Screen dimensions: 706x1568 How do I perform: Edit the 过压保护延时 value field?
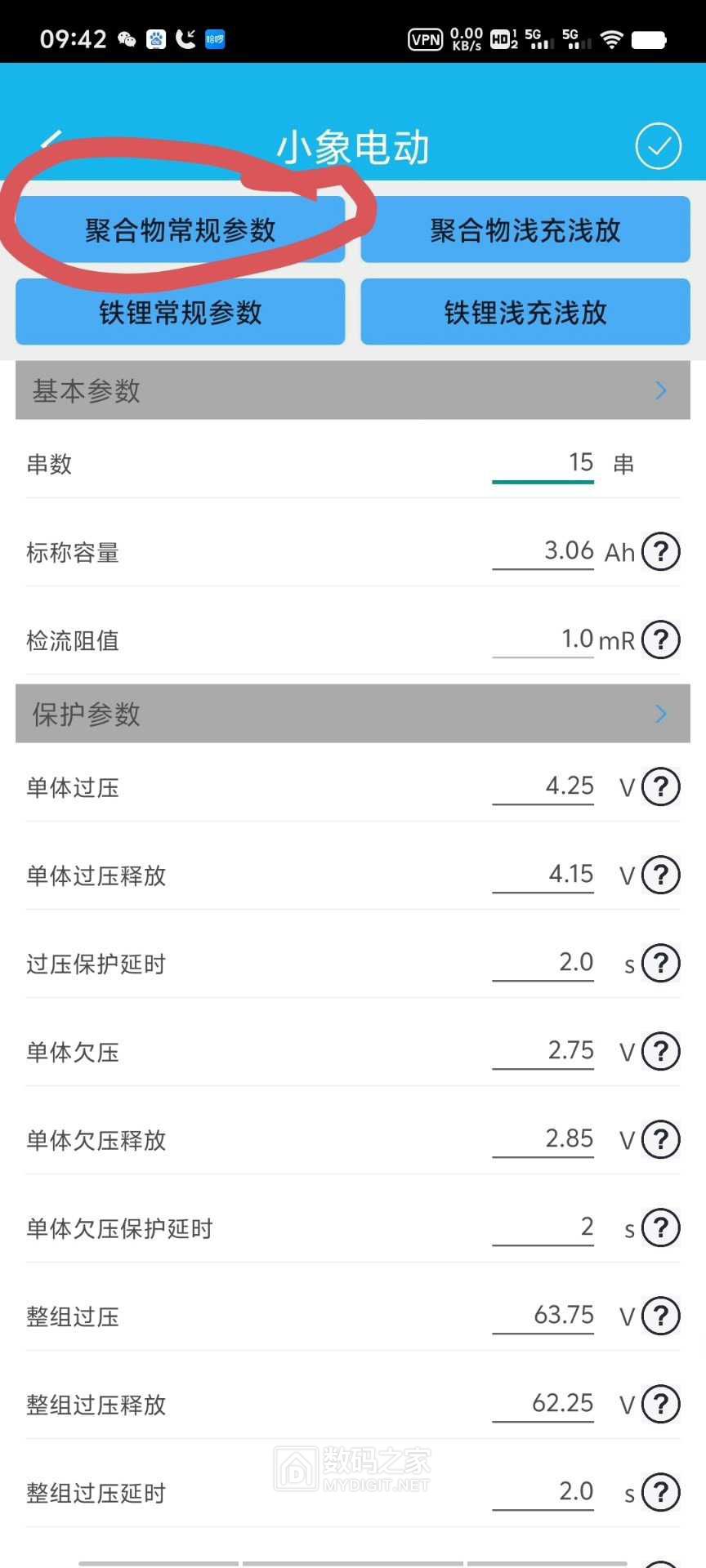[543, 963]
